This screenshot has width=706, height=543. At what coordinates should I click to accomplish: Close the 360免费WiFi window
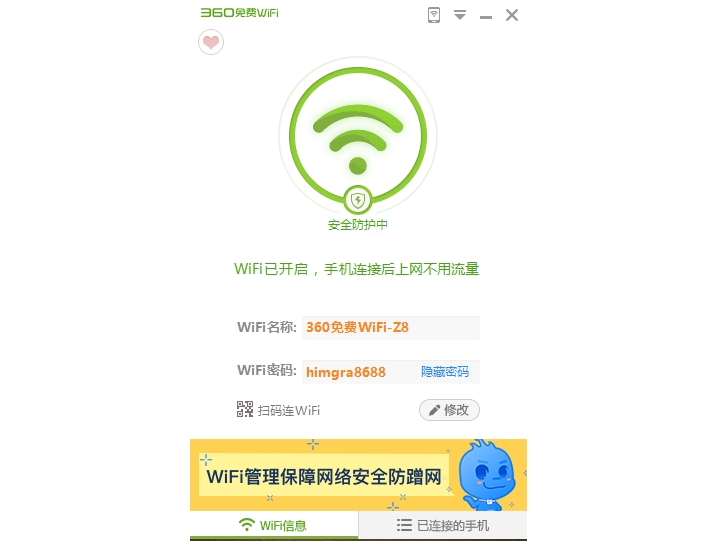coord(512,15)
